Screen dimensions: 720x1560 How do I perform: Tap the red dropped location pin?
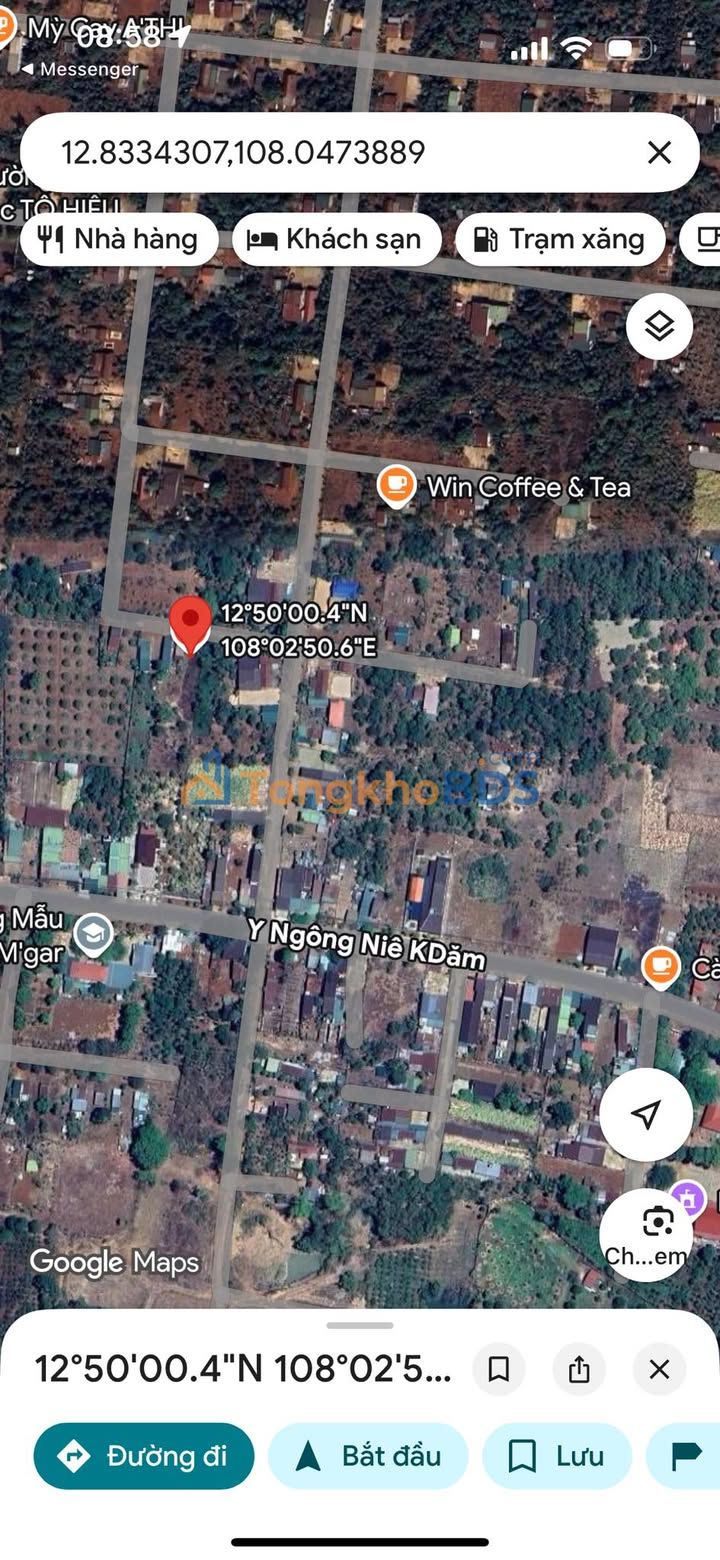(x=190, y=623)
